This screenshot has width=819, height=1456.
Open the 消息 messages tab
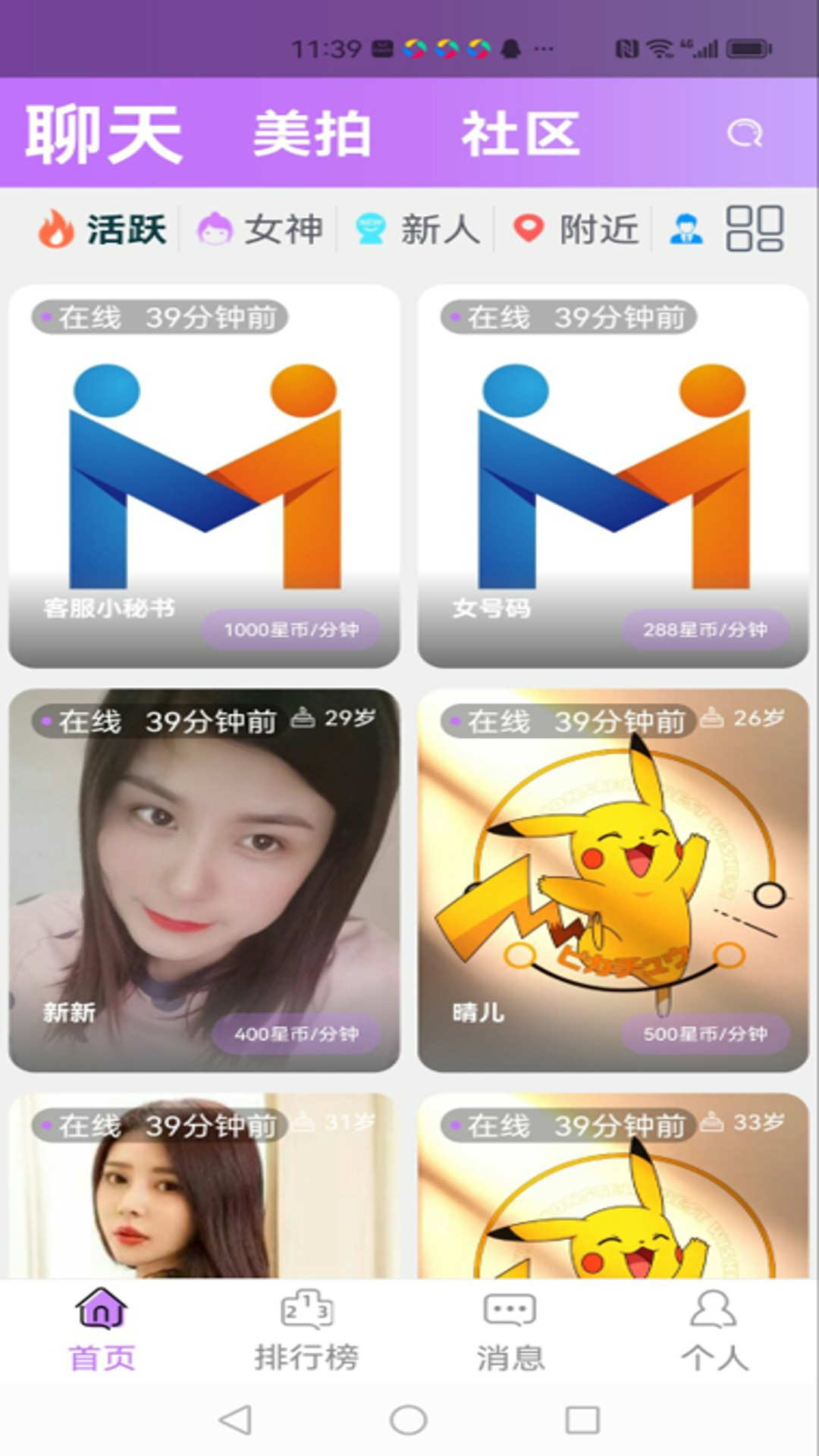[510, 1332]
